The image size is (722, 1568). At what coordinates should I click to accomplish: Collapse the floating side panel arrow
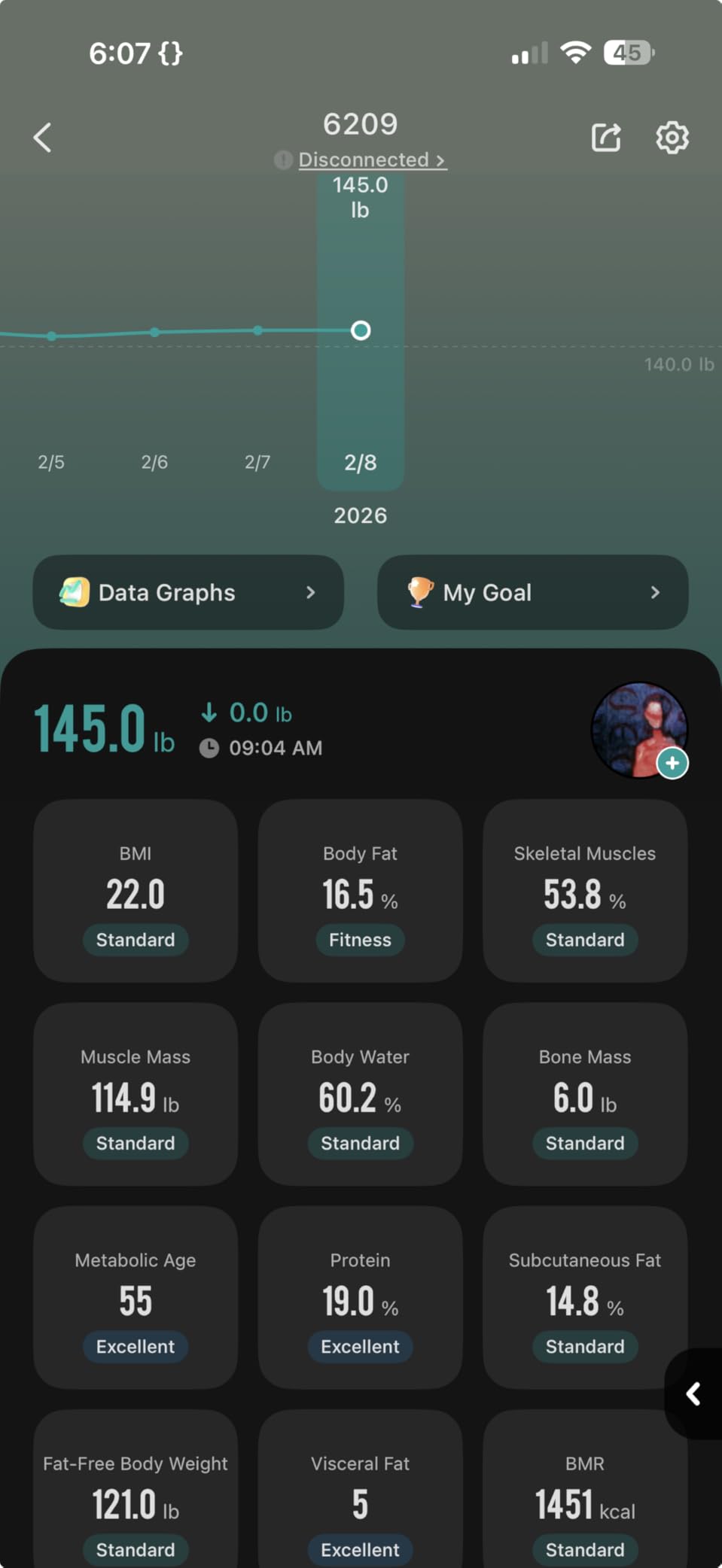coord(693,1393)
